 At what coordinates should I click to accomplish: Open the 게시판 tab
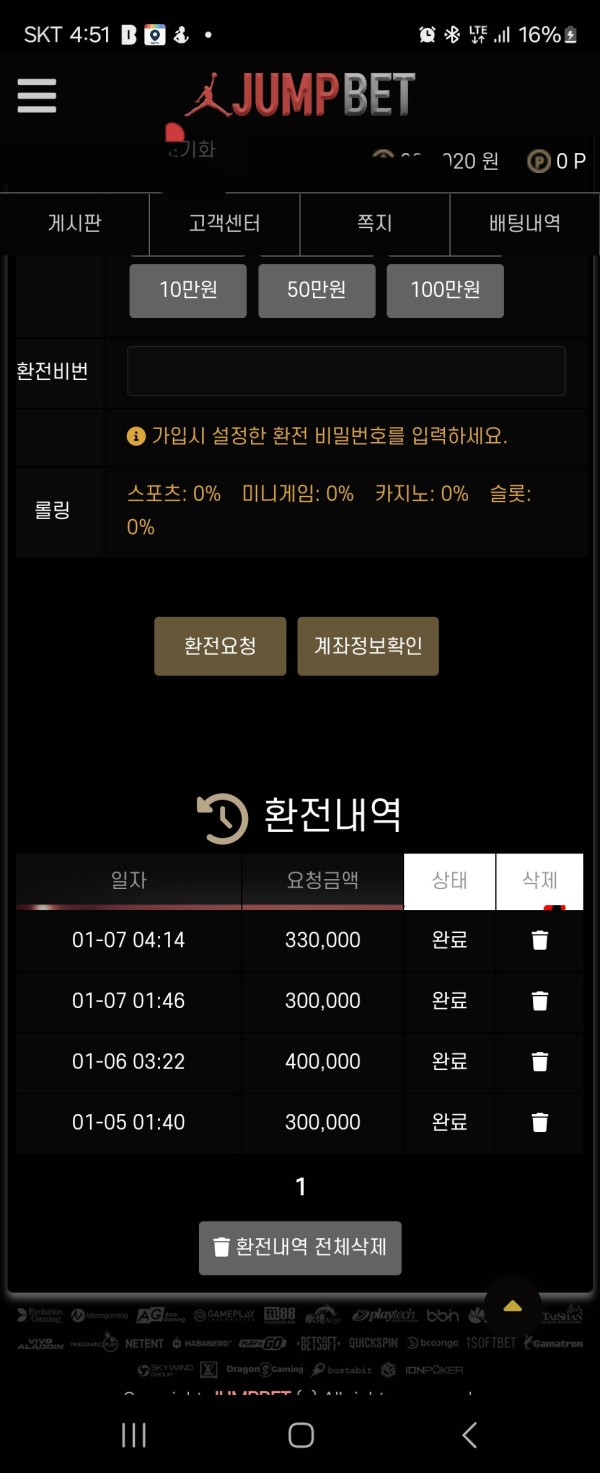(x=75, y=223)
